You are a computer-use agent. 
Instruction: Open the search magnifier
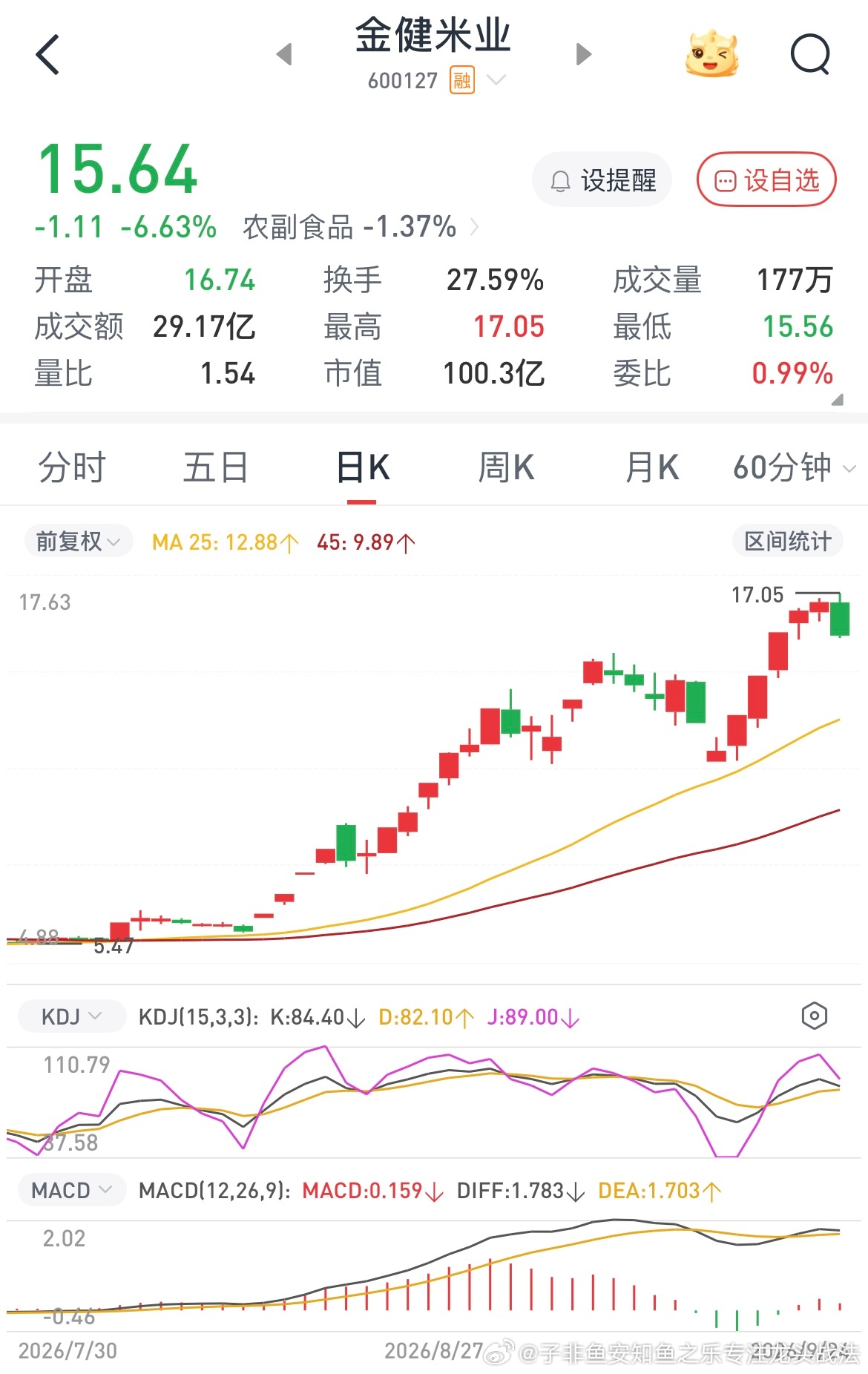point(809,54)
